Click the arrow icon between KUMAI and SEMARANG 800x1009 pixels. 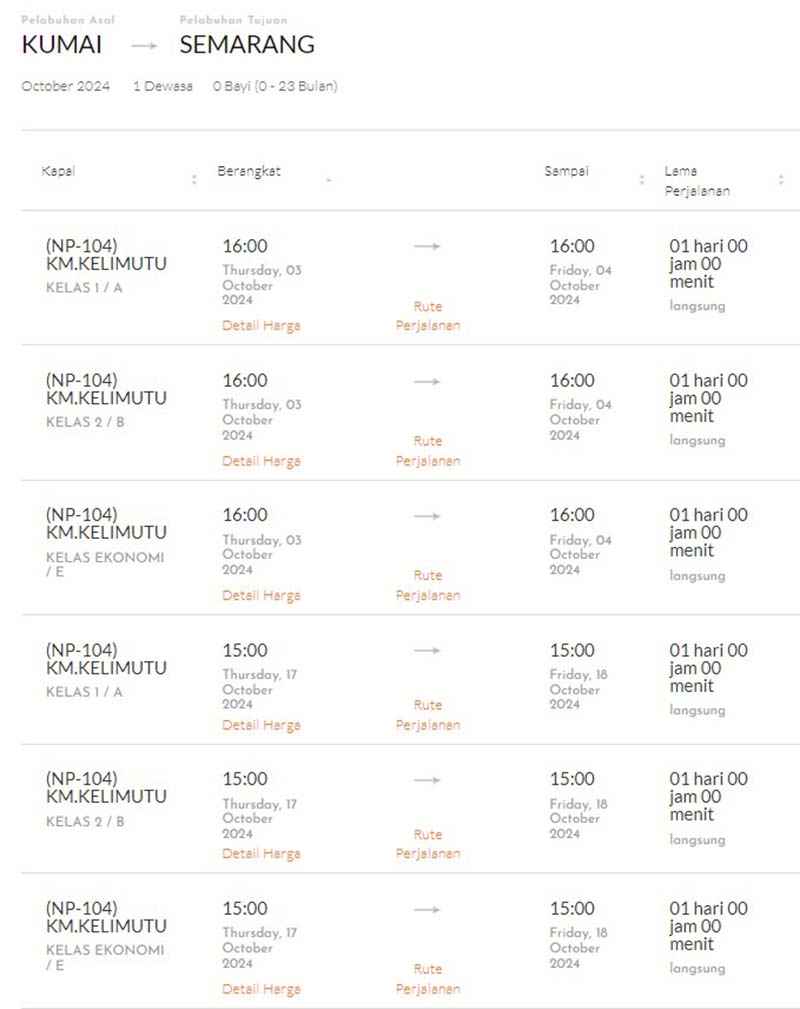145,44
